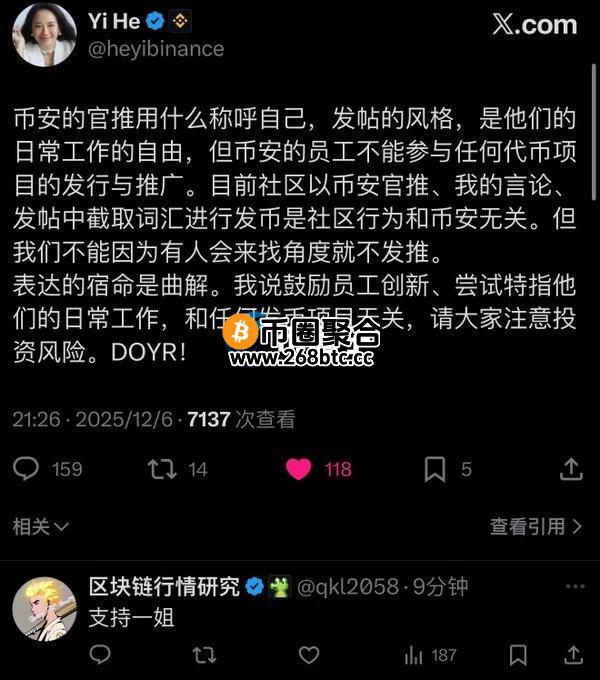Image resolution: width=600 pixels, height=680 pixels.
Task: Open 查看引用 to view quotes
Action: (x=535, y=526)
